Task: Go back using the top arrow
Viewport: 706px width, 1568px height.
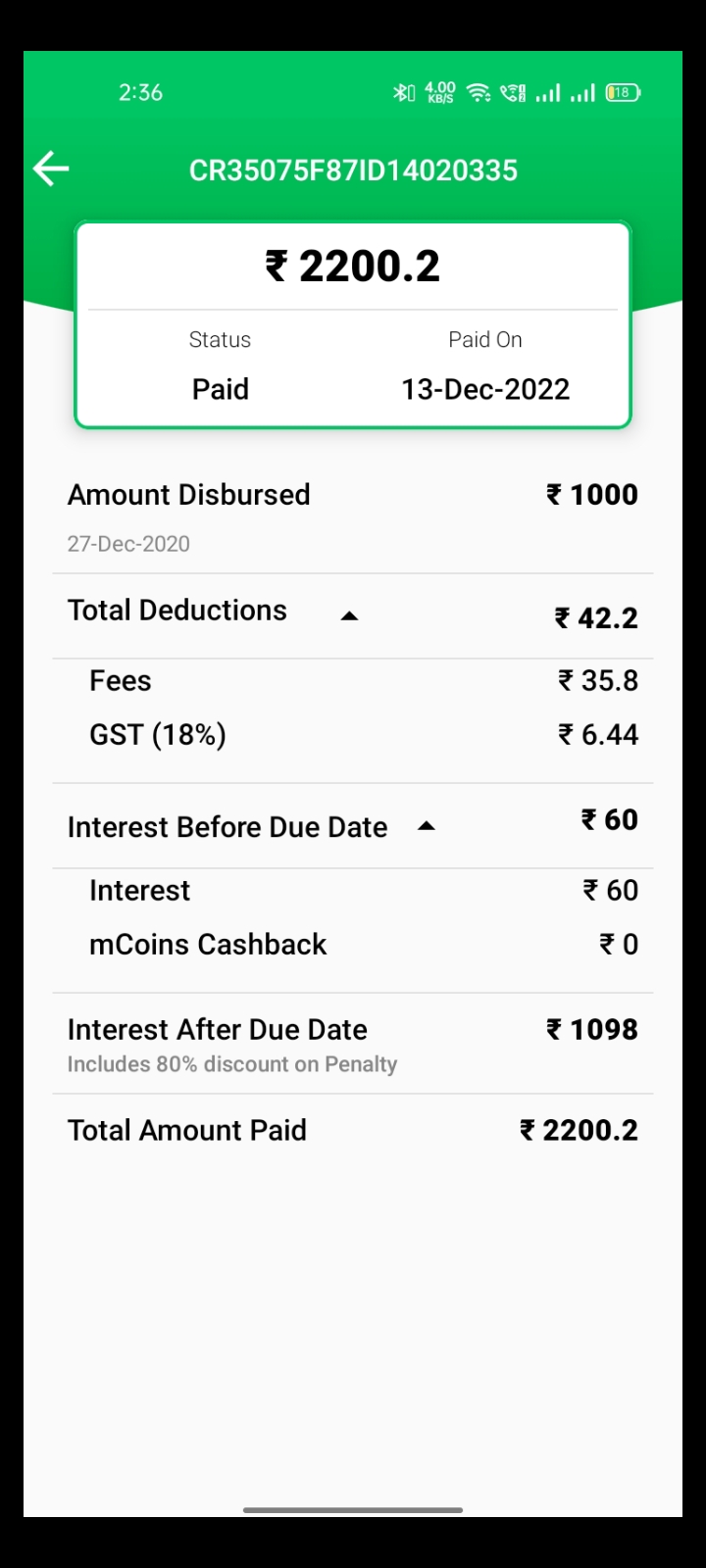Action: coord(51,169)
